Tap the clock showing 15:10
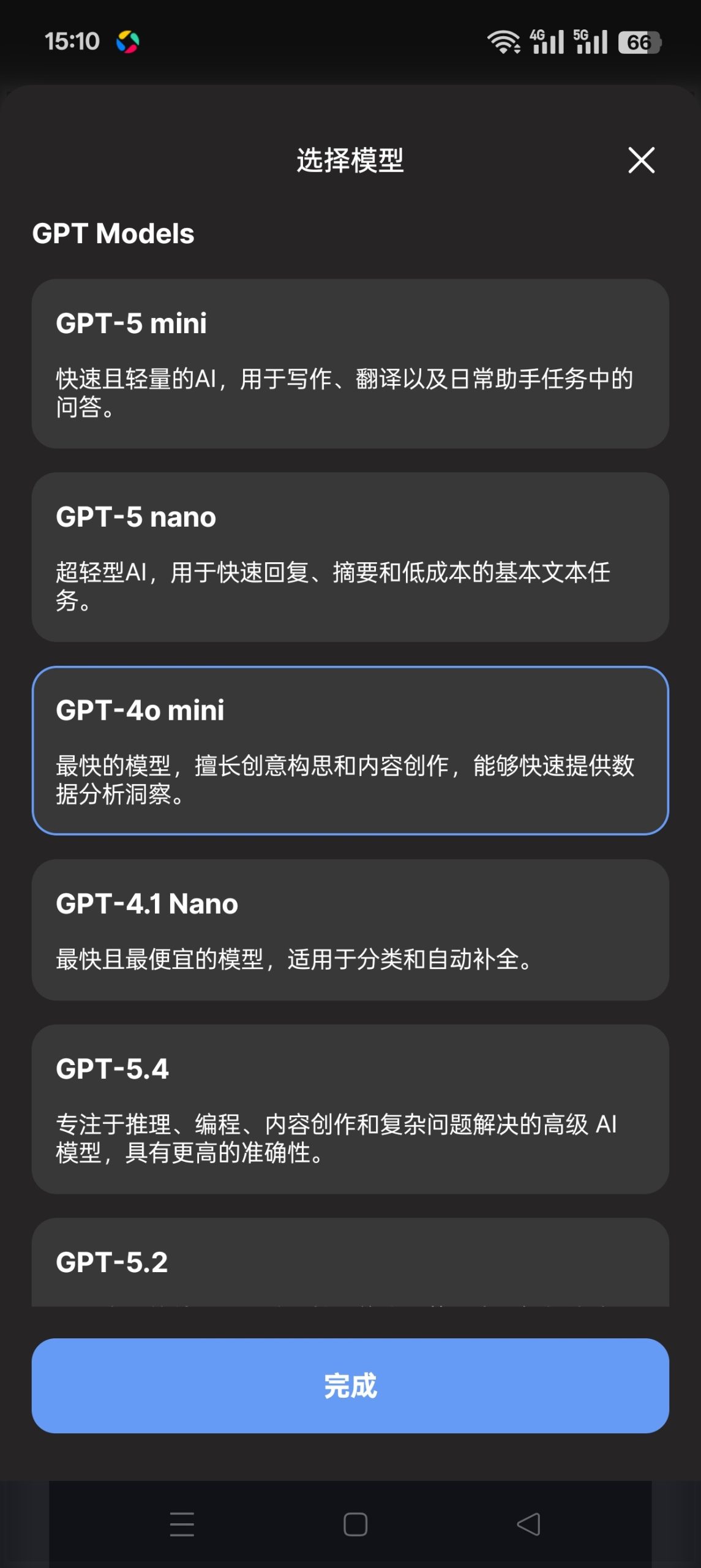Image resolution: width=701 pixels, height=1568 pixels. point(73,42)
